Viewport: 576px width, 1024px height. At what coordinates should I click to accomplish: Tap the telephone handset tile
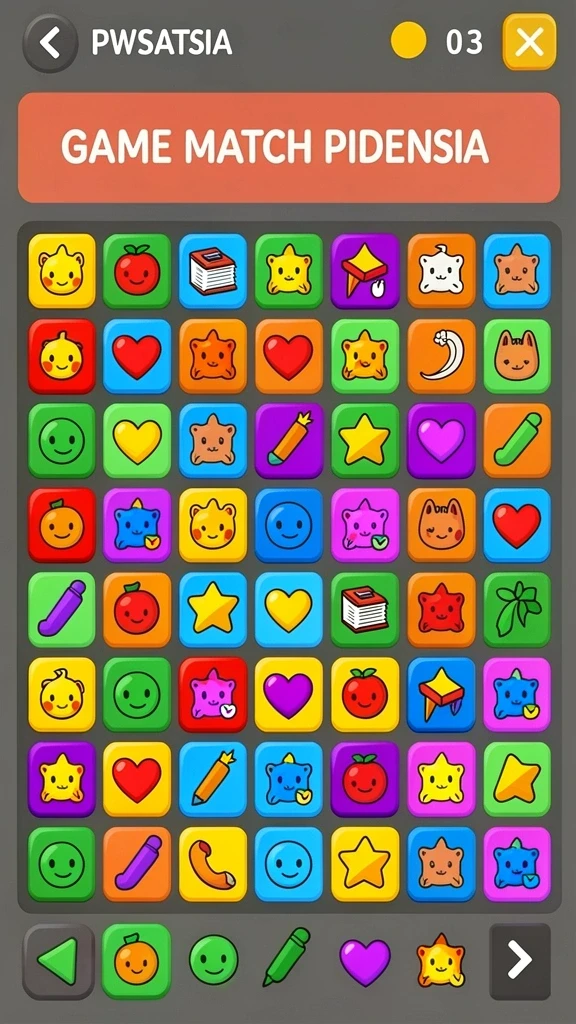pos(213,865)
